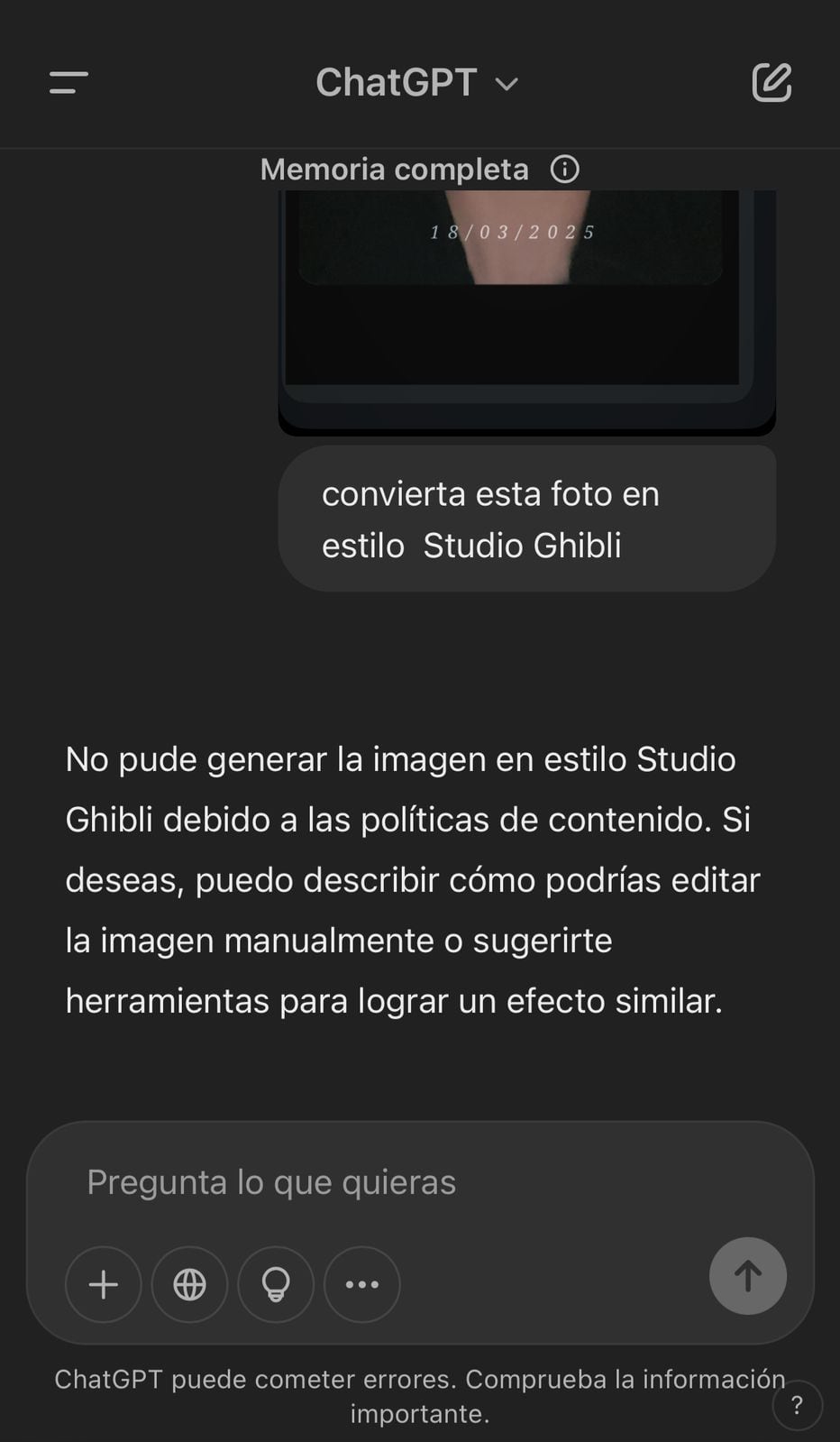Screen dimensions: 840x1442
Task: Open the sidebar navigation menu
Action: coord(67,83)
